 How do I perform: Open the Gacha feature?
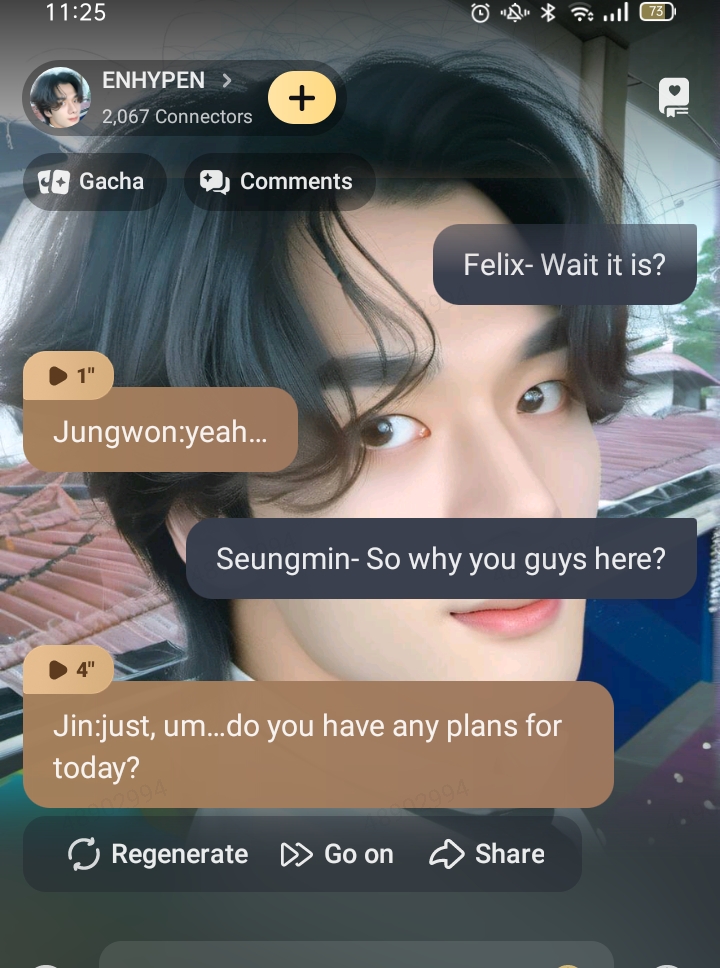(96, 182)
